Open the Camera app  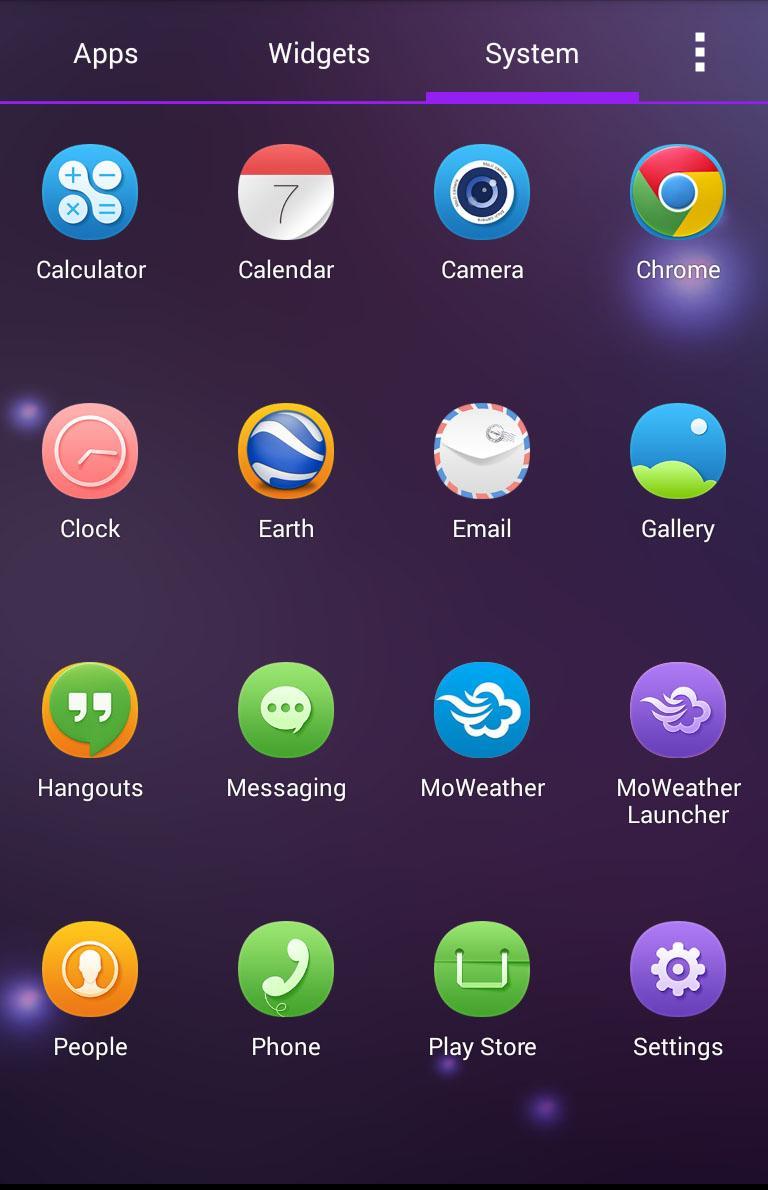click(482, 192)
